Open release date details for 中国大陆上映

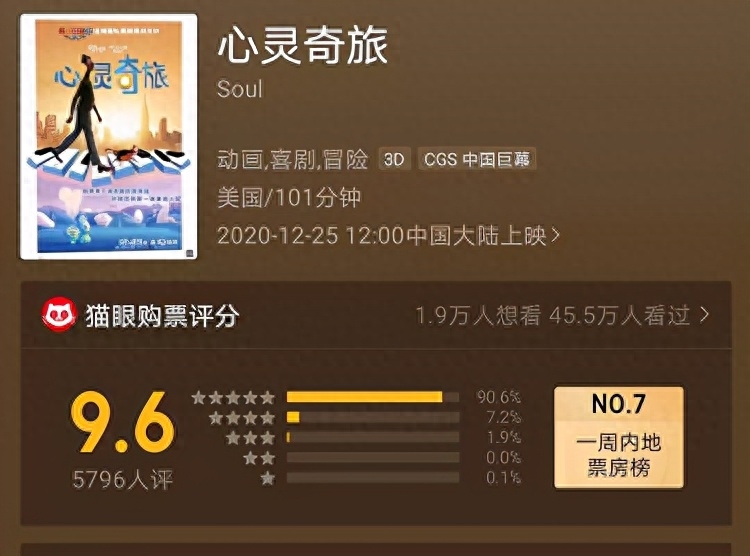coord(389,236)
